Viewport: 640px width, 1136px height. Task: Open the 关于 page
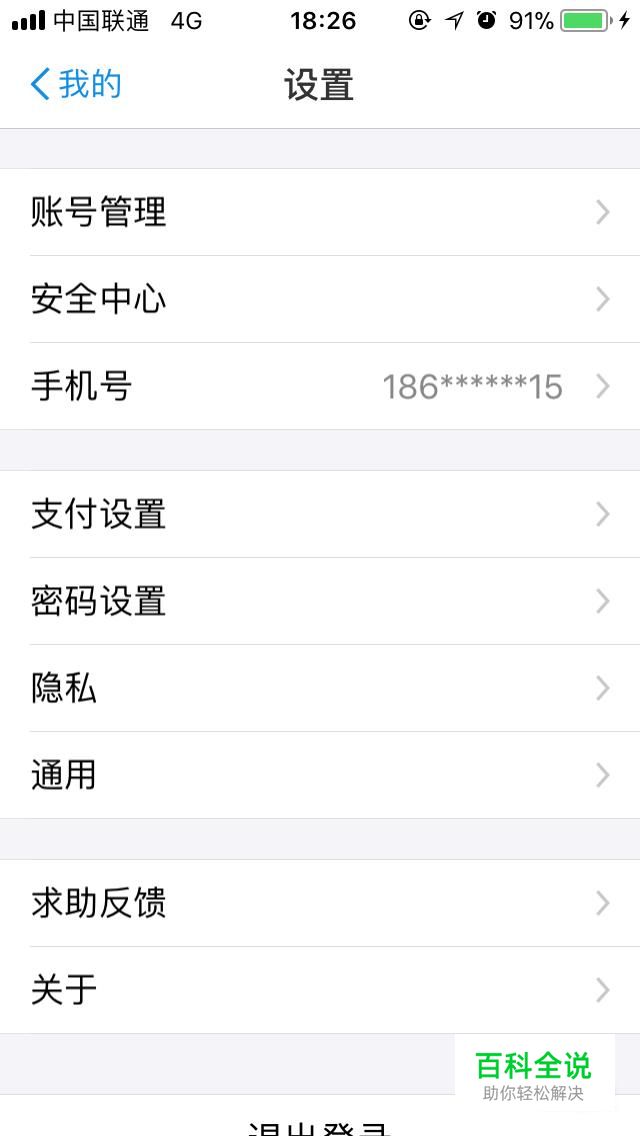(320, 990)
